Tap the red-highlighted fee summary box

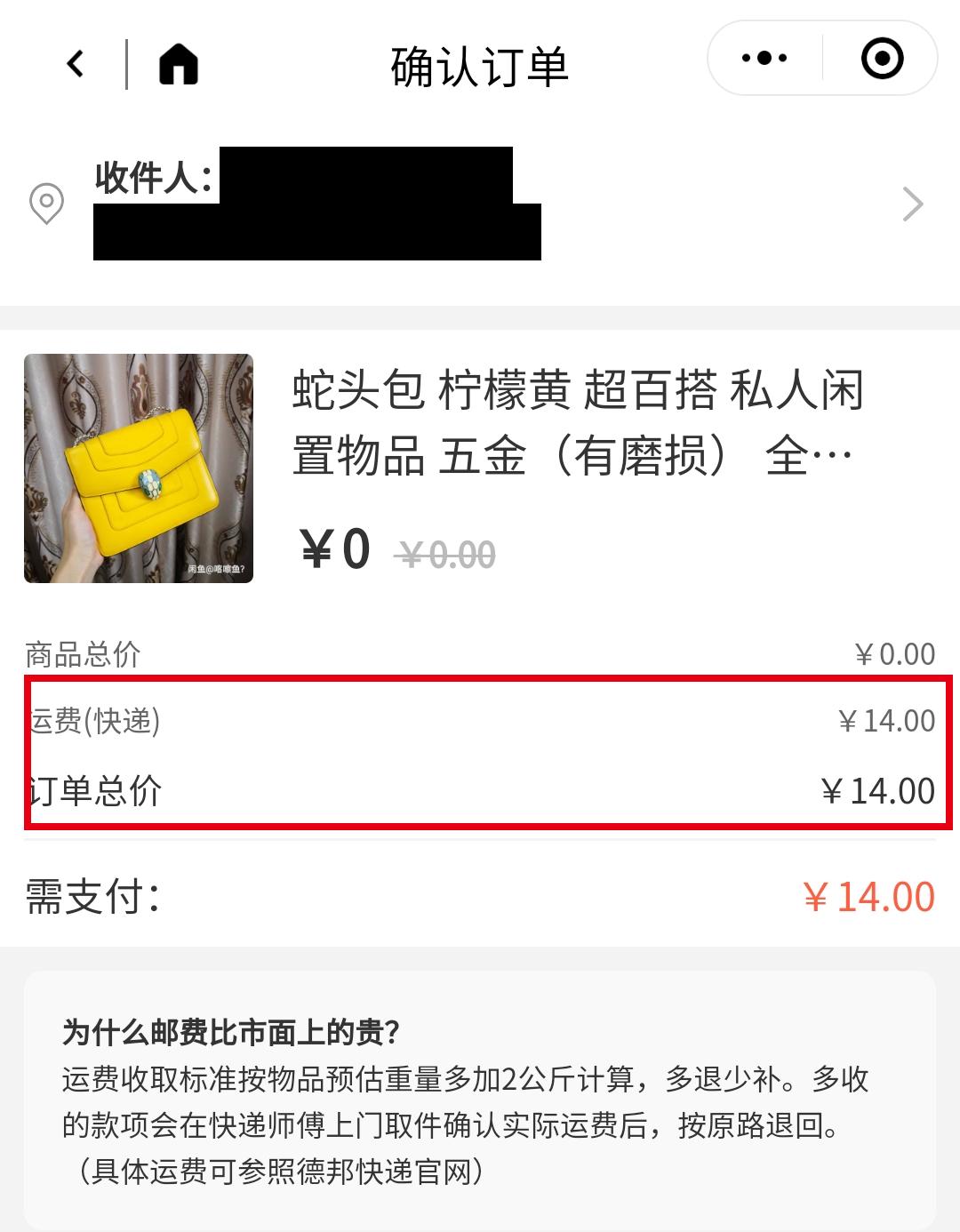[x=480, y=756]
